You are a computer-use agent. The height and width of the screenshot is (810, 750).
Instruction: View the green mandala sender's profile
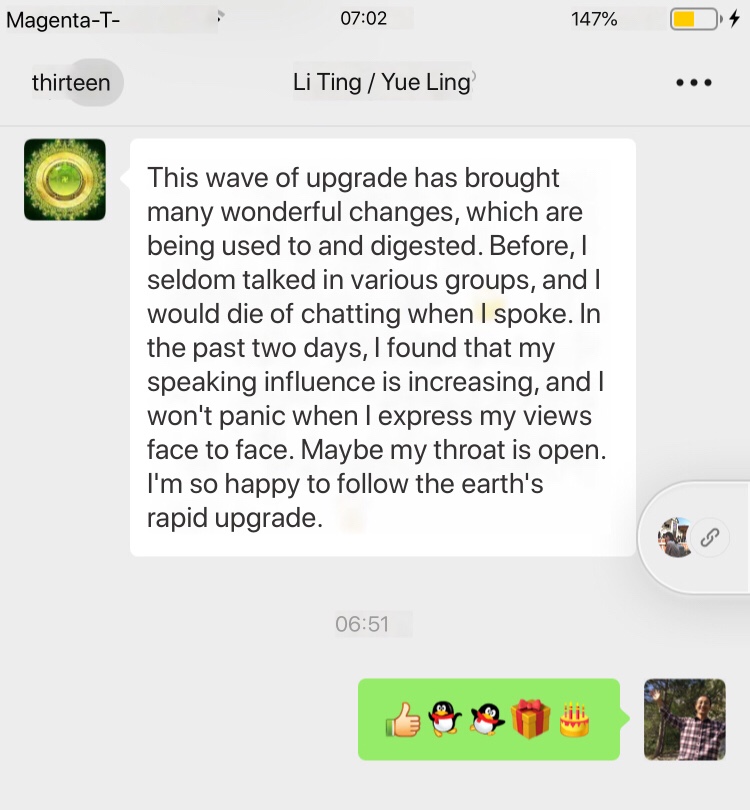click(x=65, y=180)
